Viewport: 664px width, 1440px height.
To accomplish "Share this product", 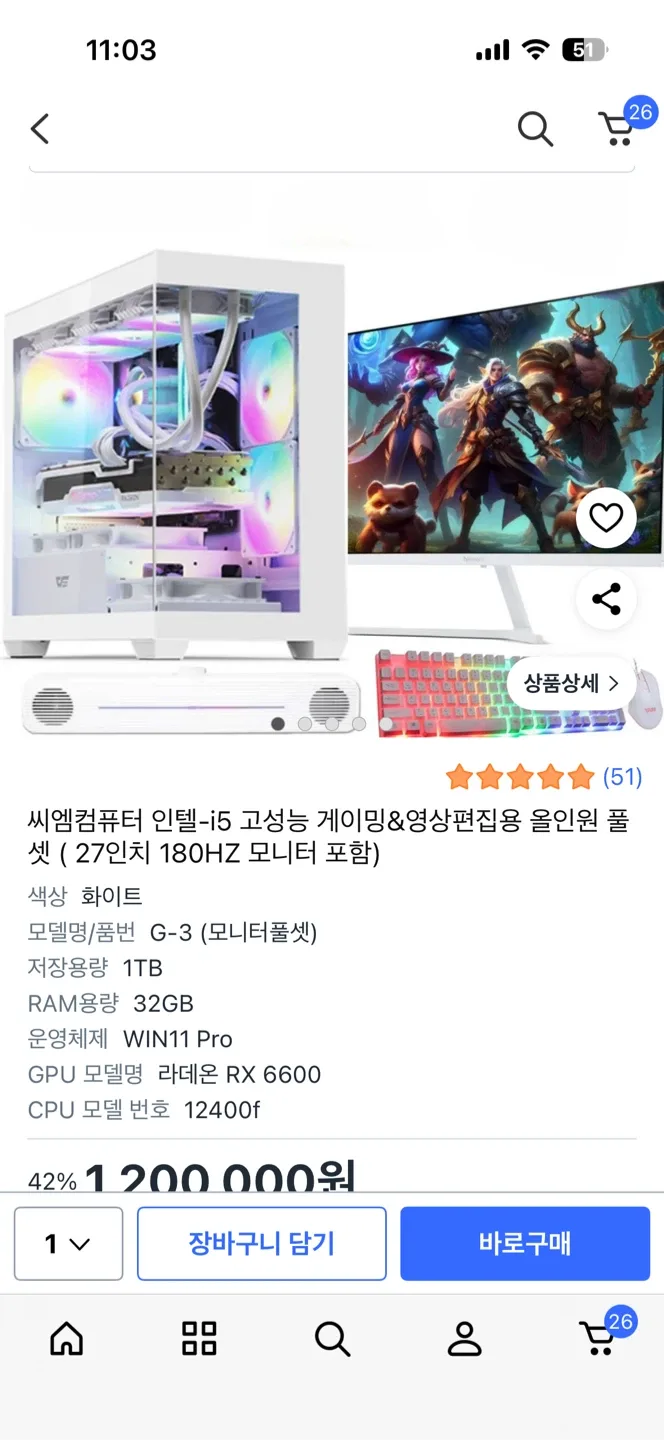I will click(x=606, y=599).
